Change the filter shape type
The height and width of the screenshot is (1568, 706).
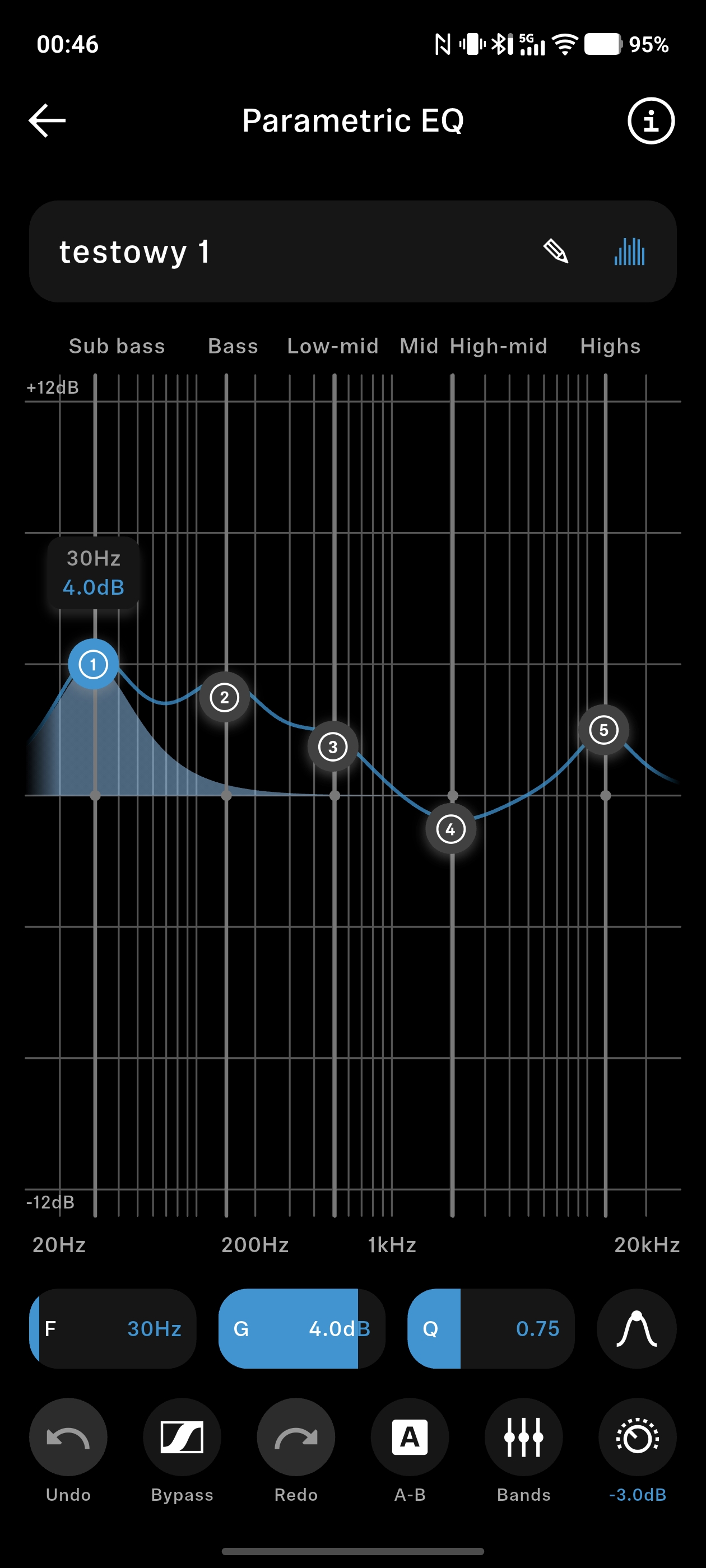[636, 1328]
